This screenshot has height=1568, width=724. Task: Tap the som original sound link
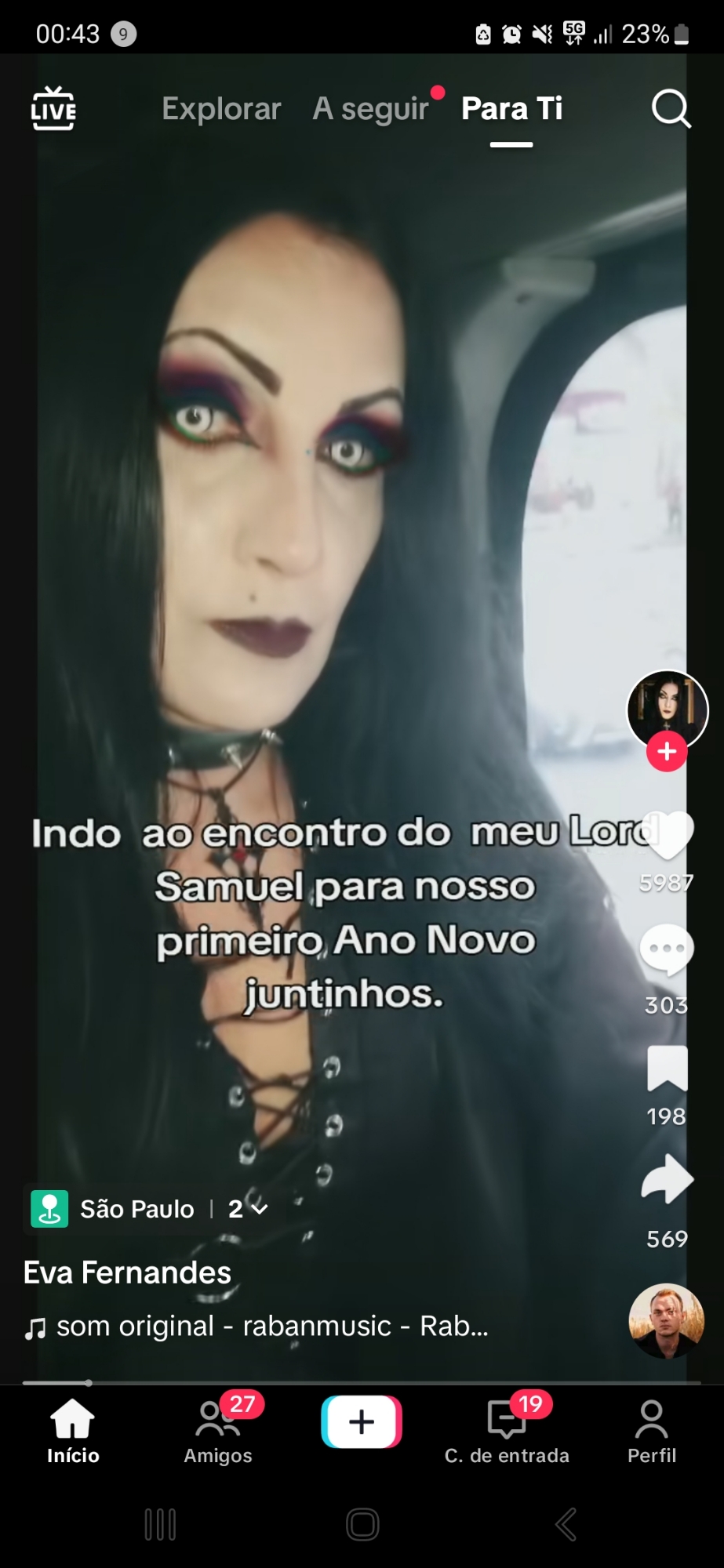[x=259, y=1327]
